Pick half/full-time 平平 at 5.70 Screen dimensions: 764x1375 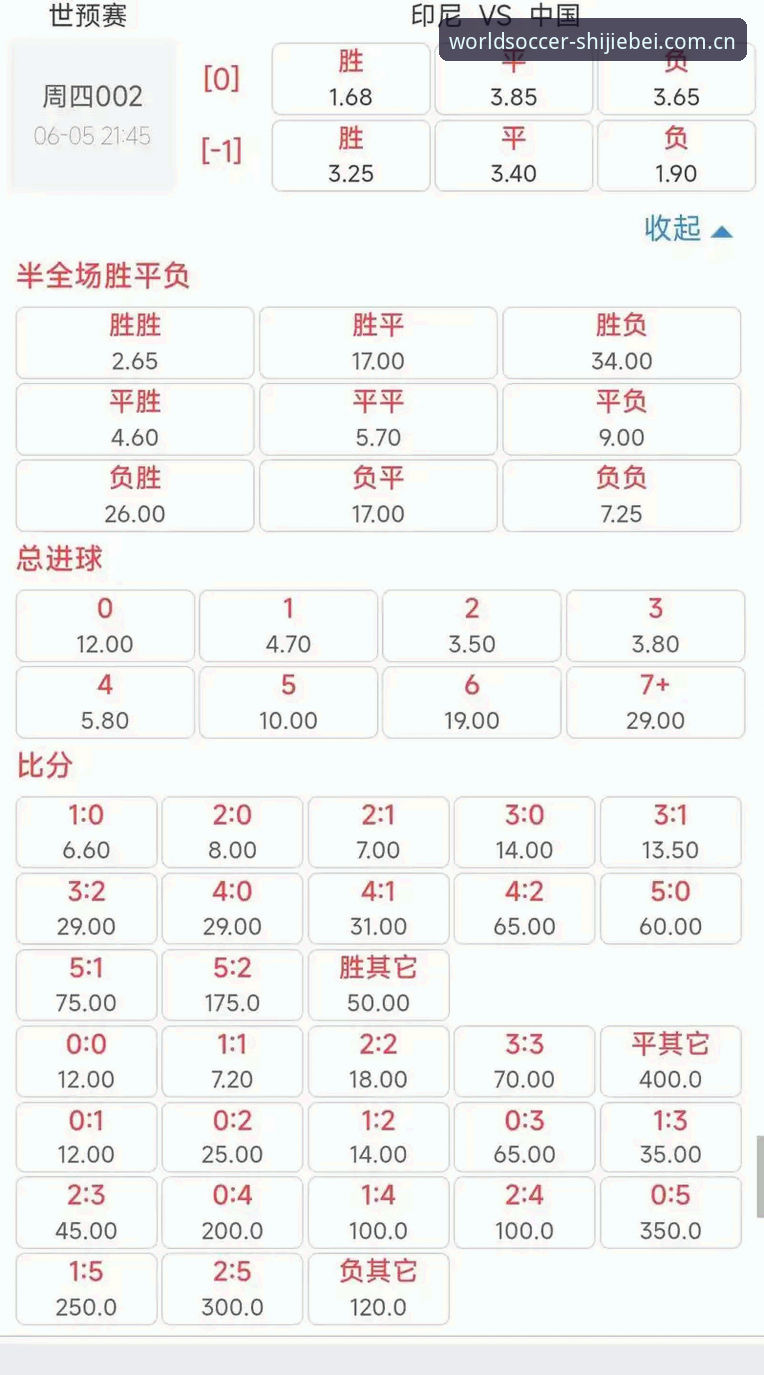click(x=378, y=419)
